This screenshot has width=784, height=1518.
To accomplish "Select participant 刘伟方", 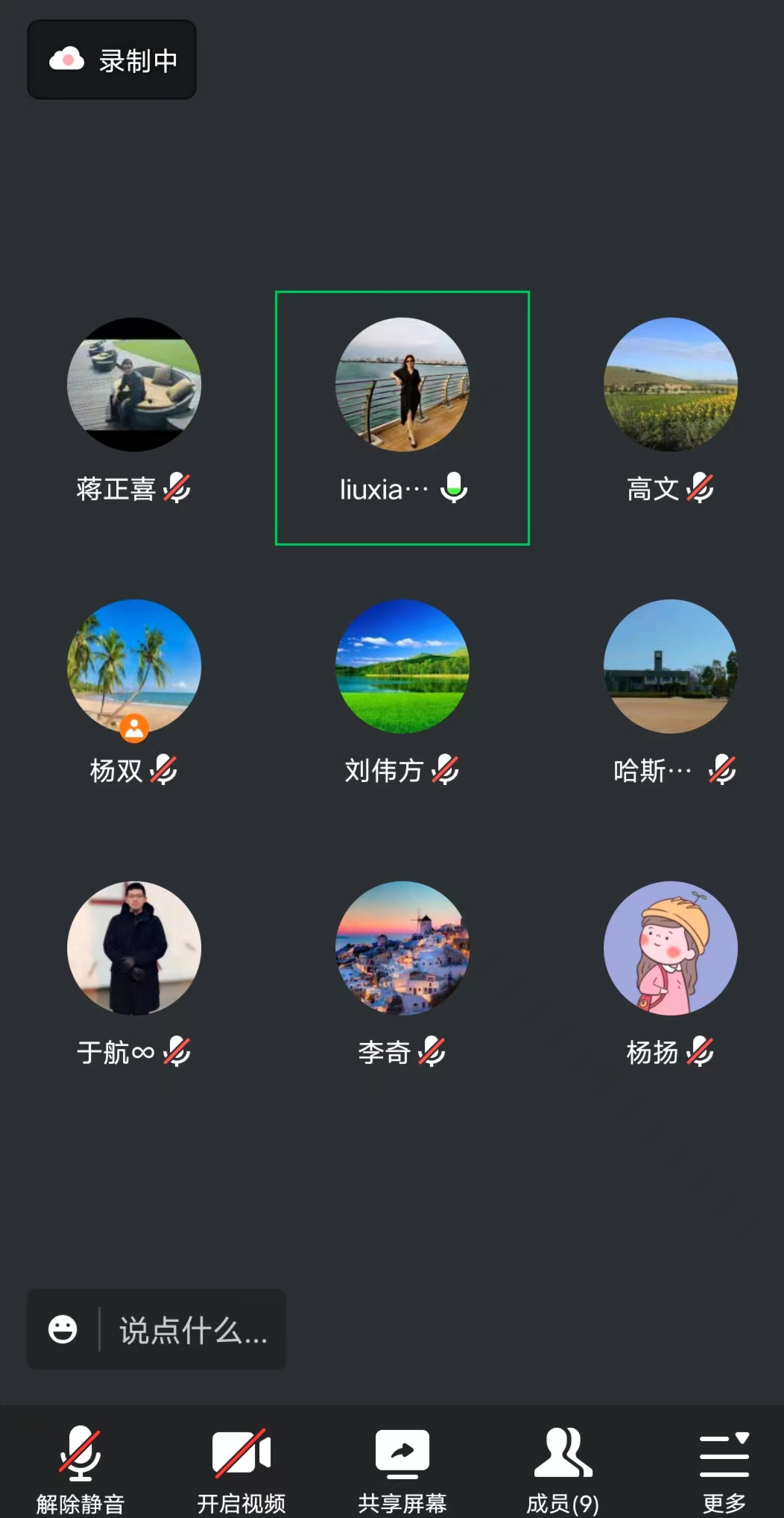I will 402,666.
